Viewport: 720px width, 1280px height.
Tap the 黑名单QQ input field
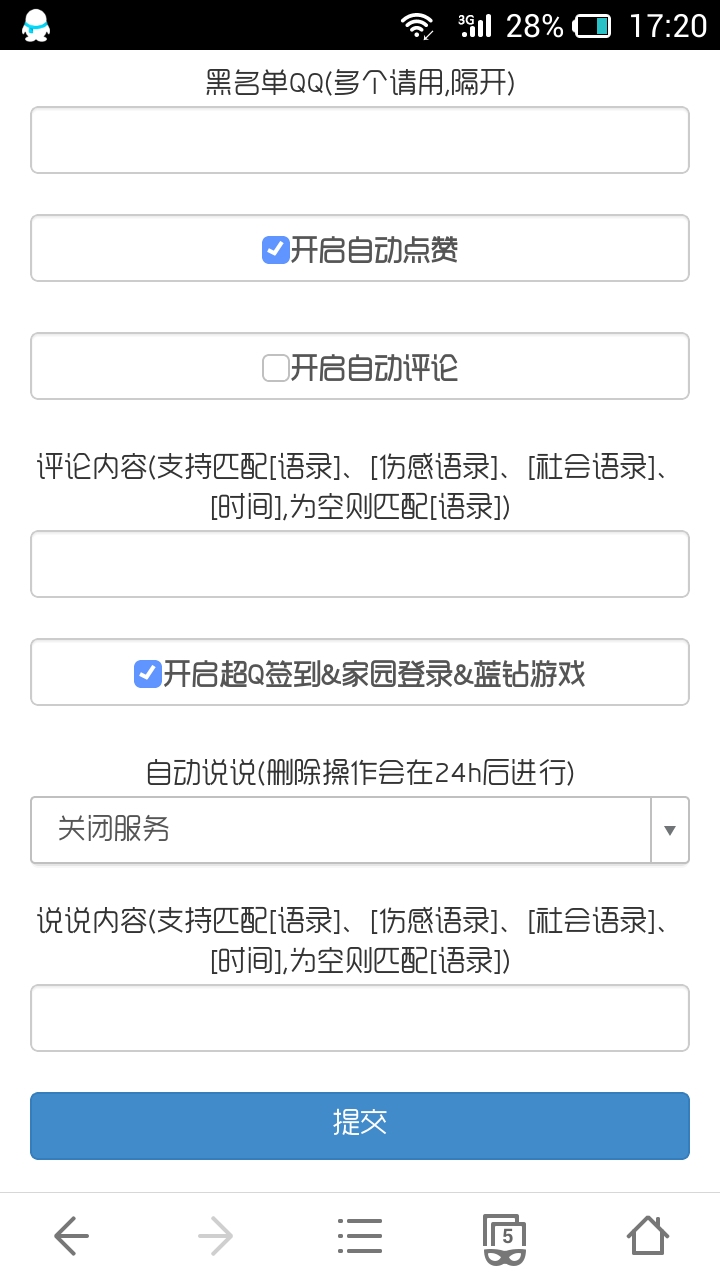[x=360, y=141]
